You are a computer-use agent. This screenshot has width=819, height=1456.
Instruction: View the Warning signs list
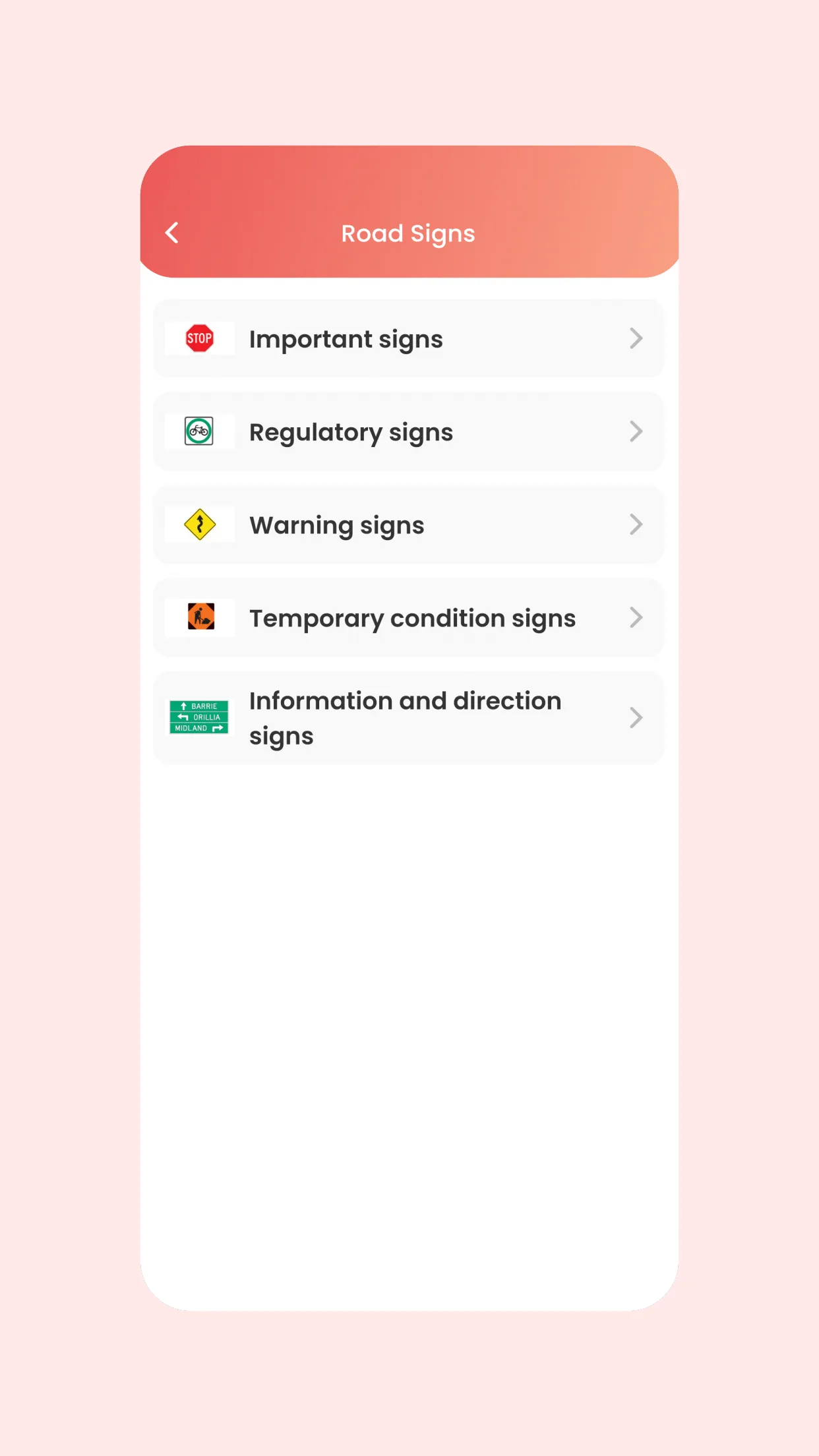408,525
